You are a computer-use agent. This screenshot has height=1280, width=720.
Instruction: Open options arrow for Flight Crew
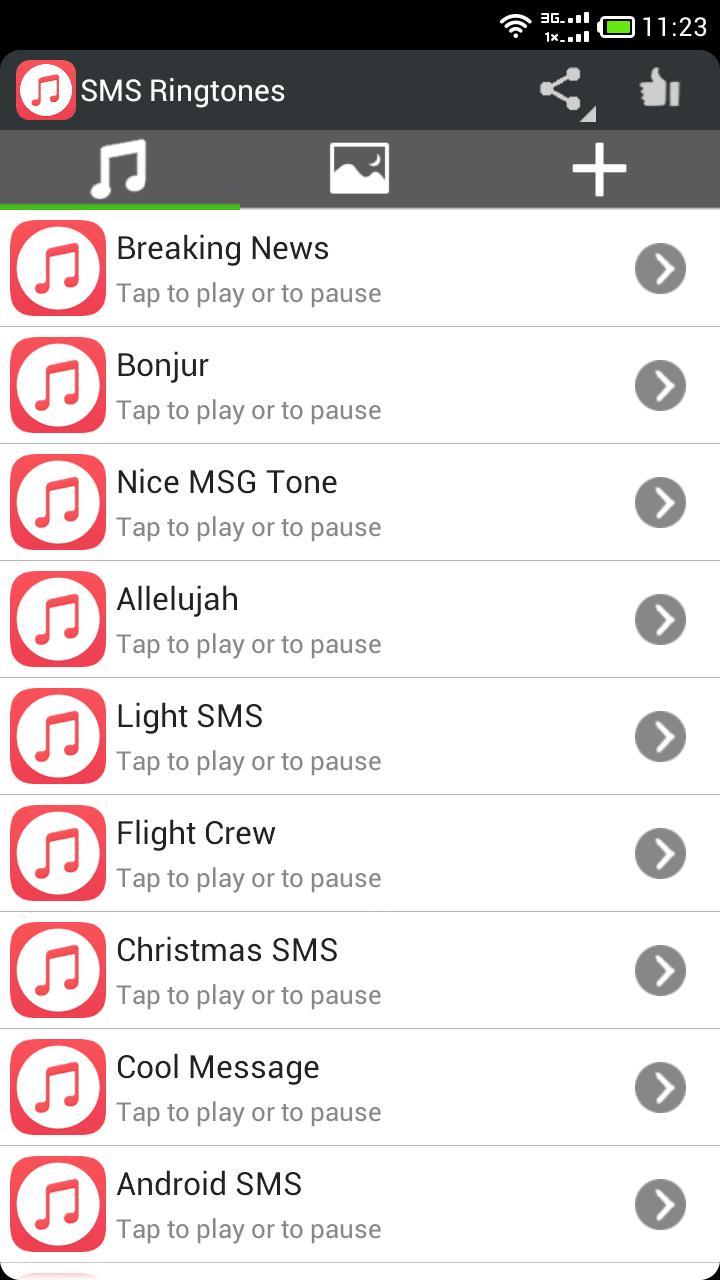click(x=660, y=854)
